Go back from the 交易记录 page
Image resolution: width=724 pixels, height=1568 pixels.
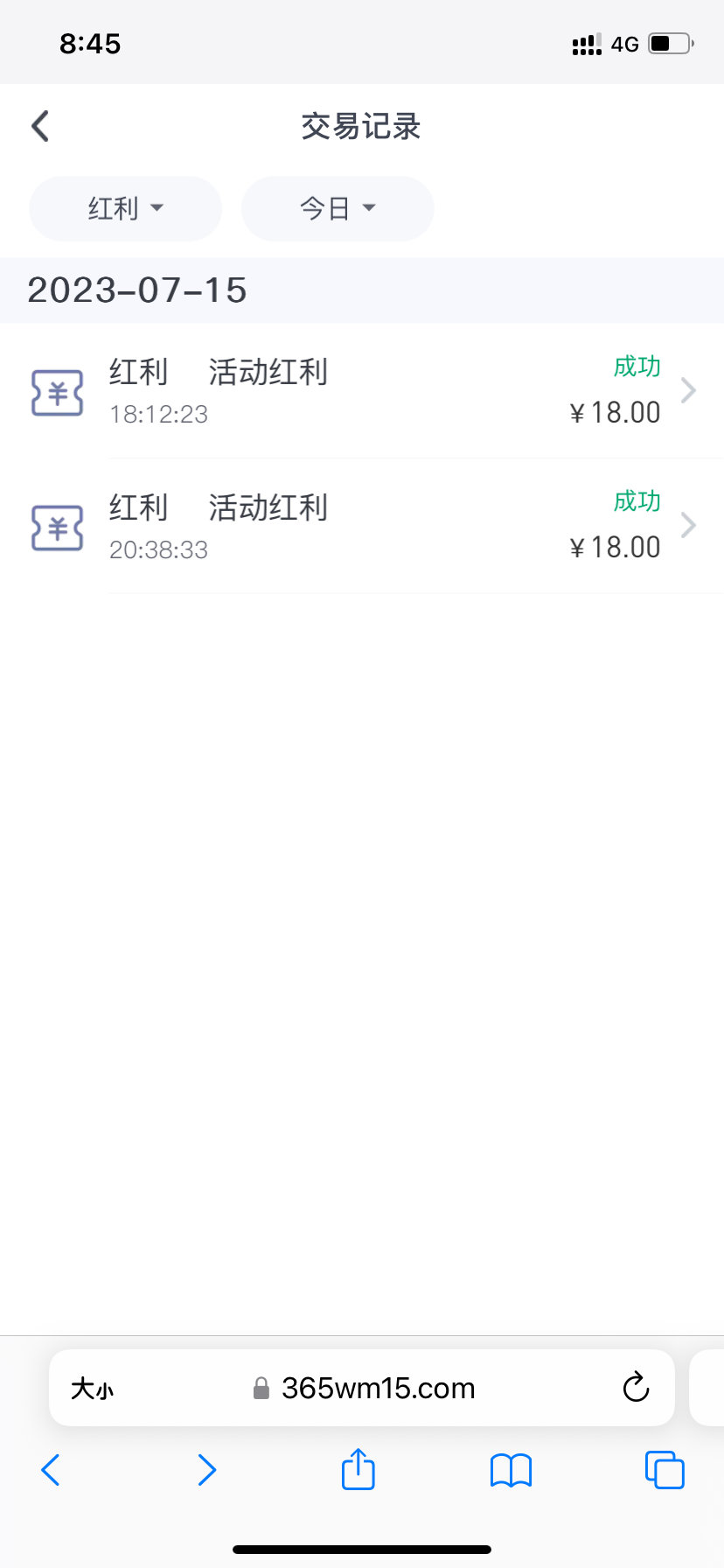pos(40,126)
